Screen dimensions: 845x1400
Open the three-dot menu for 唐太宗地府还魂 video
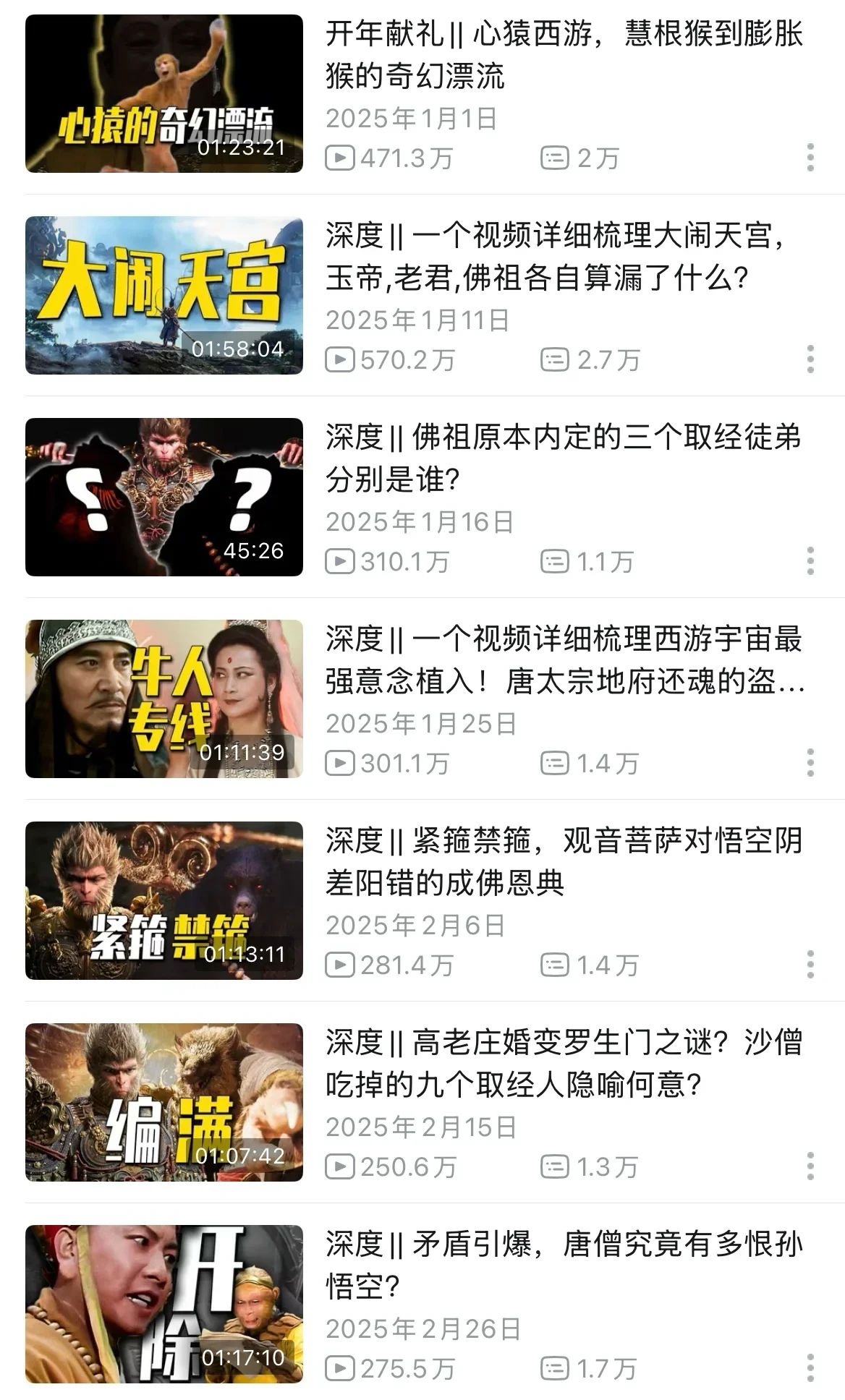(x=810, y=763)
